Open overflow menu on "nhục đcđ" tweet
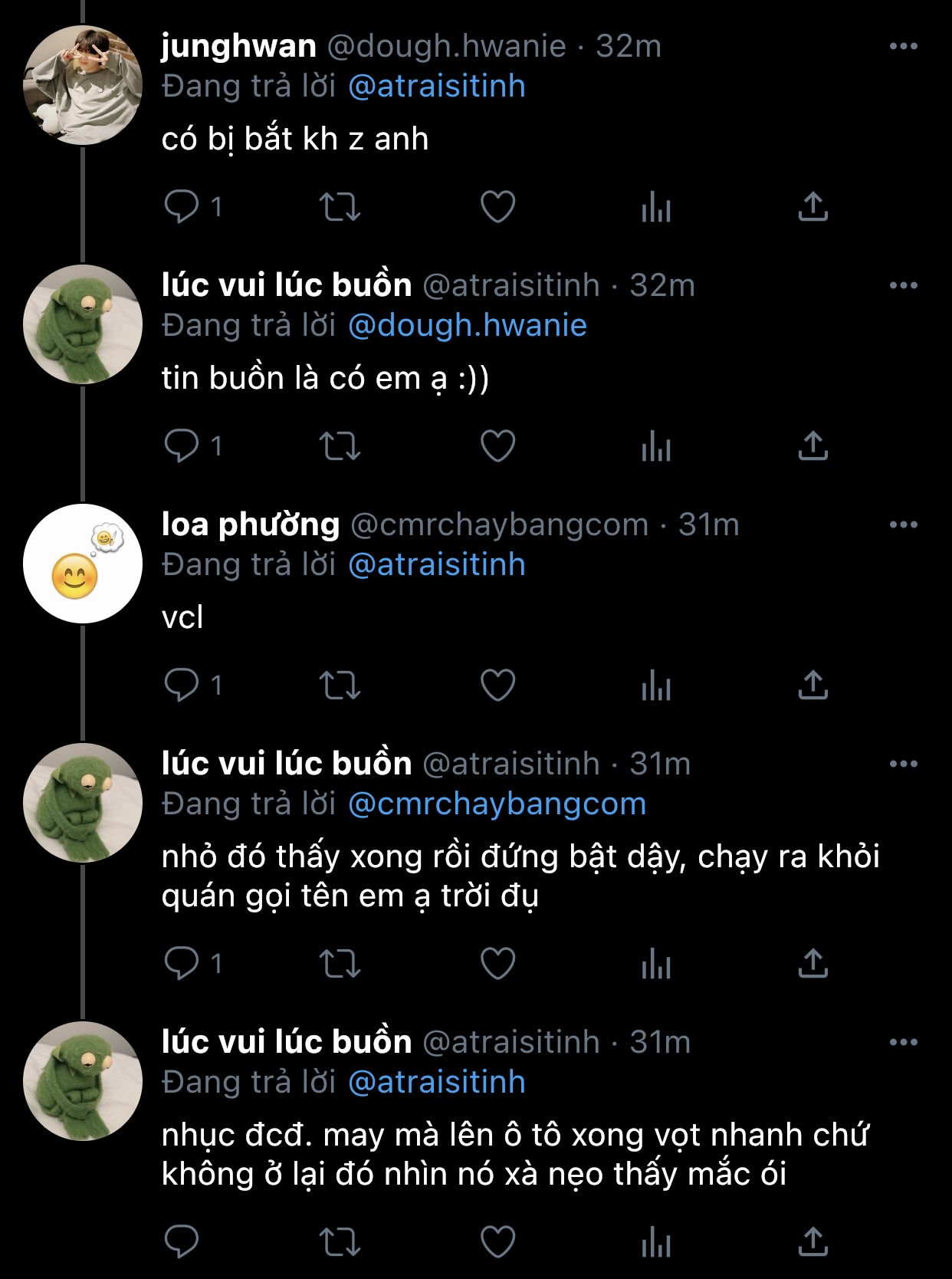Image resolution: width=952 pixels, height=1279 pixels. (903, 1043)
